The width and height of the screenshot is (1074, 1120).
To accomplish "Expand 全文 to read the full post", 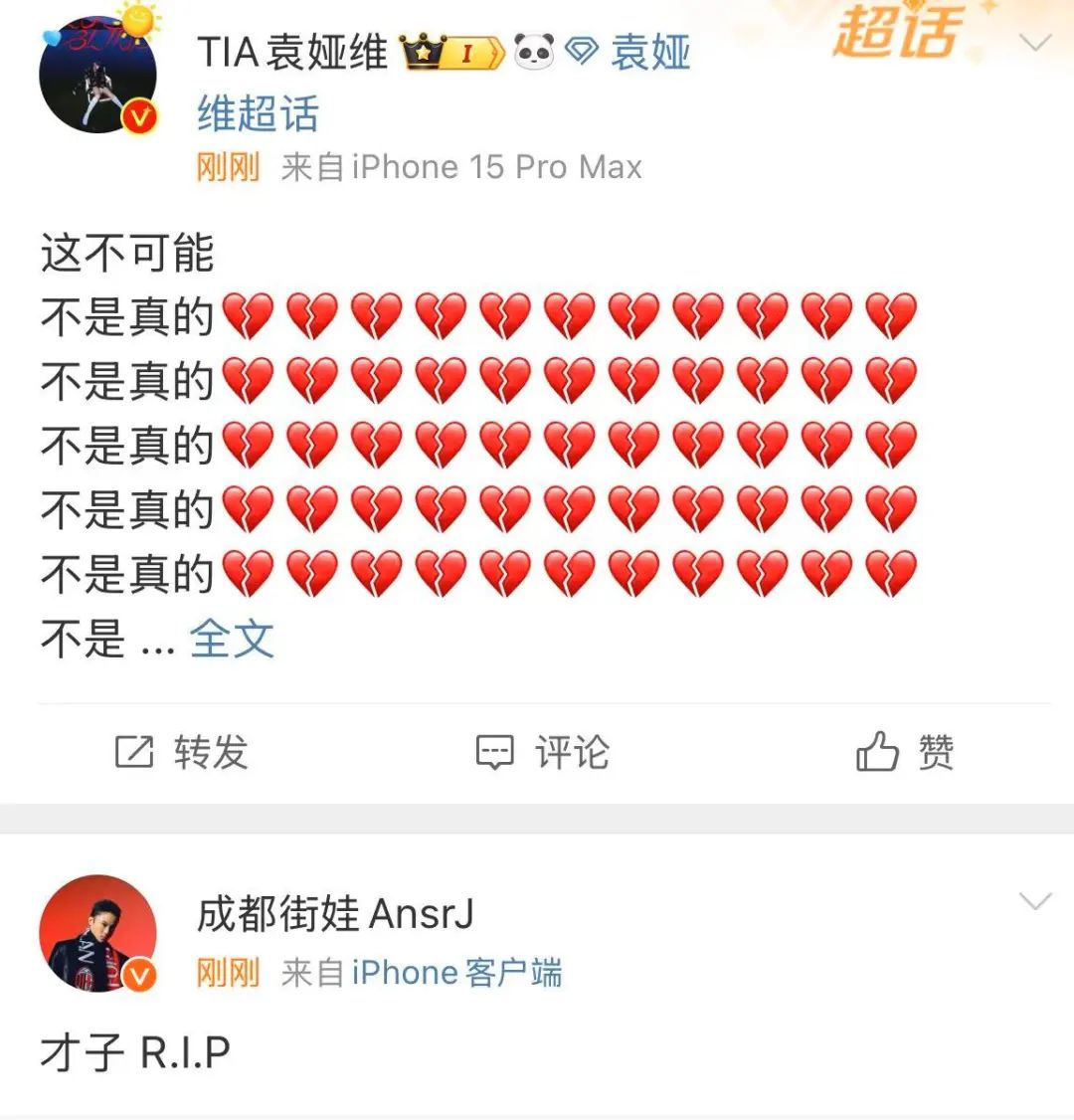I will click(x=232, y=639).
